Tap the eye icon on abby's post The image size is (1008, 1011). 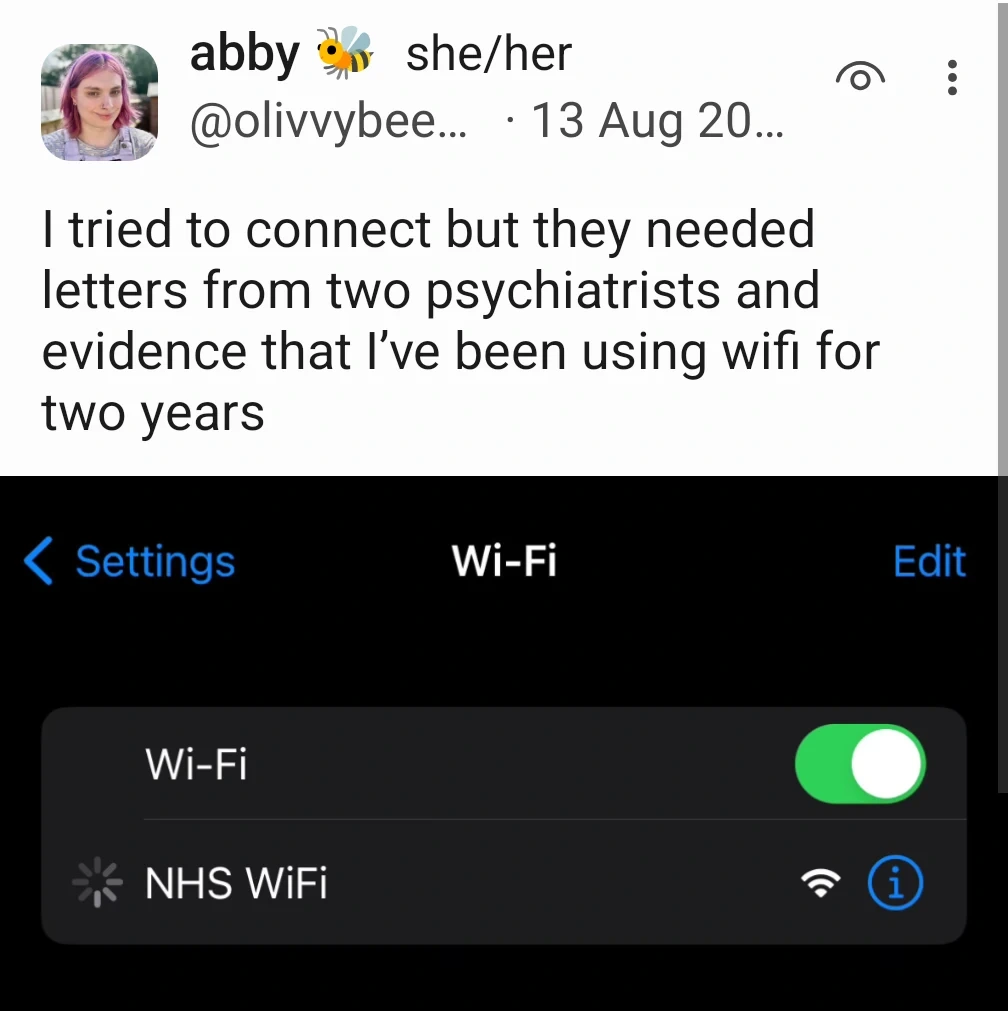(x=860, y=77)
